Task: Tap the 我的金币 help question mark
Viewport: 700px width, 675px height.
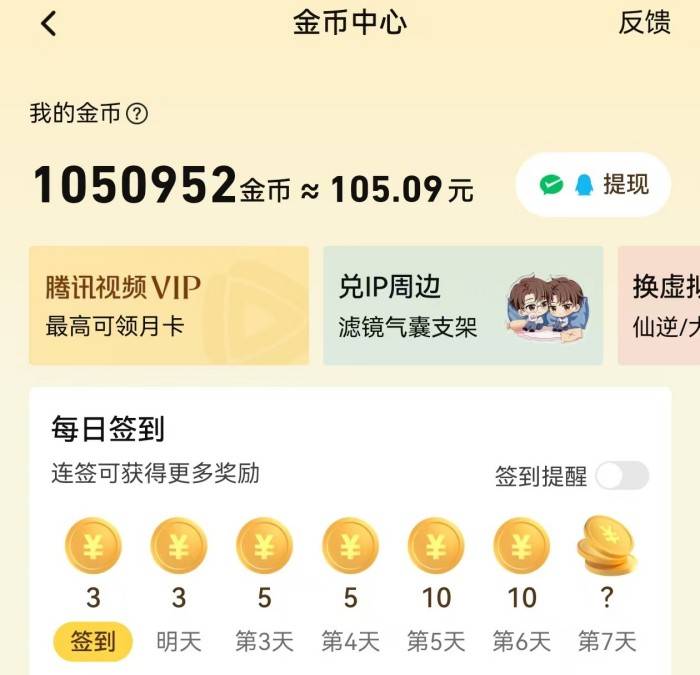Action: (x=138, y=114)
